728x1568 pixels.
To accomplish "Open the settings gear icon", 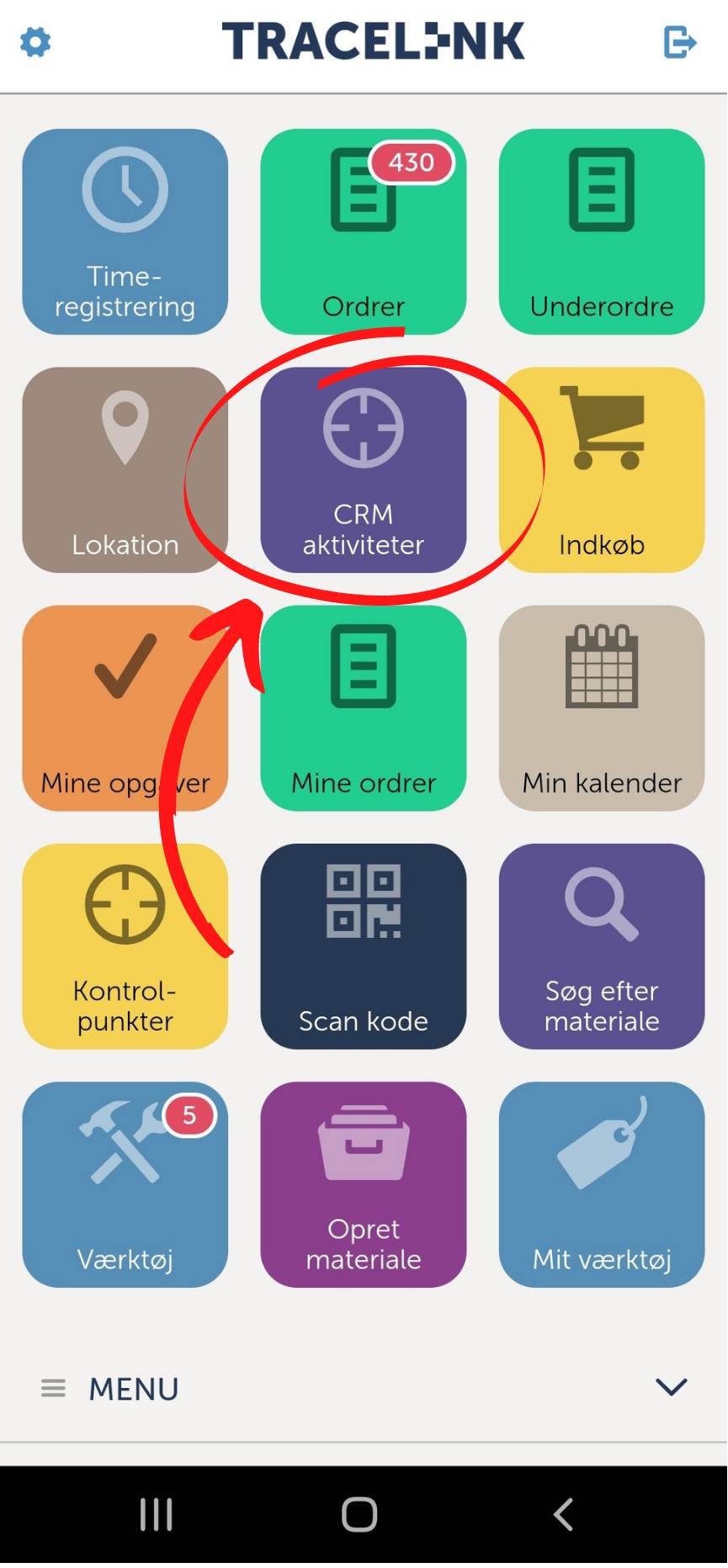I will click(35, 41).
